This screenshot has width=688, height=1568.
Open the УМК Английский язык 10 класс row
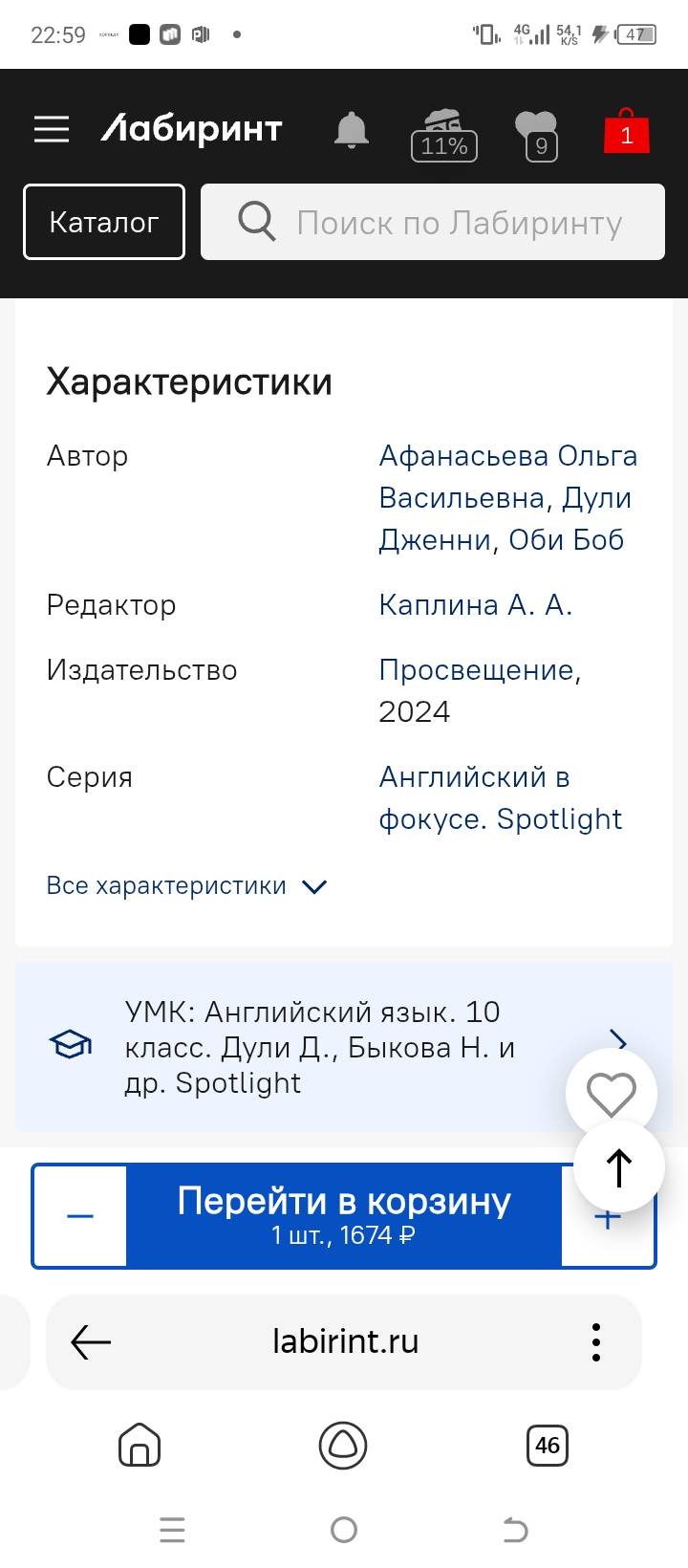(x=344, y=1047)
